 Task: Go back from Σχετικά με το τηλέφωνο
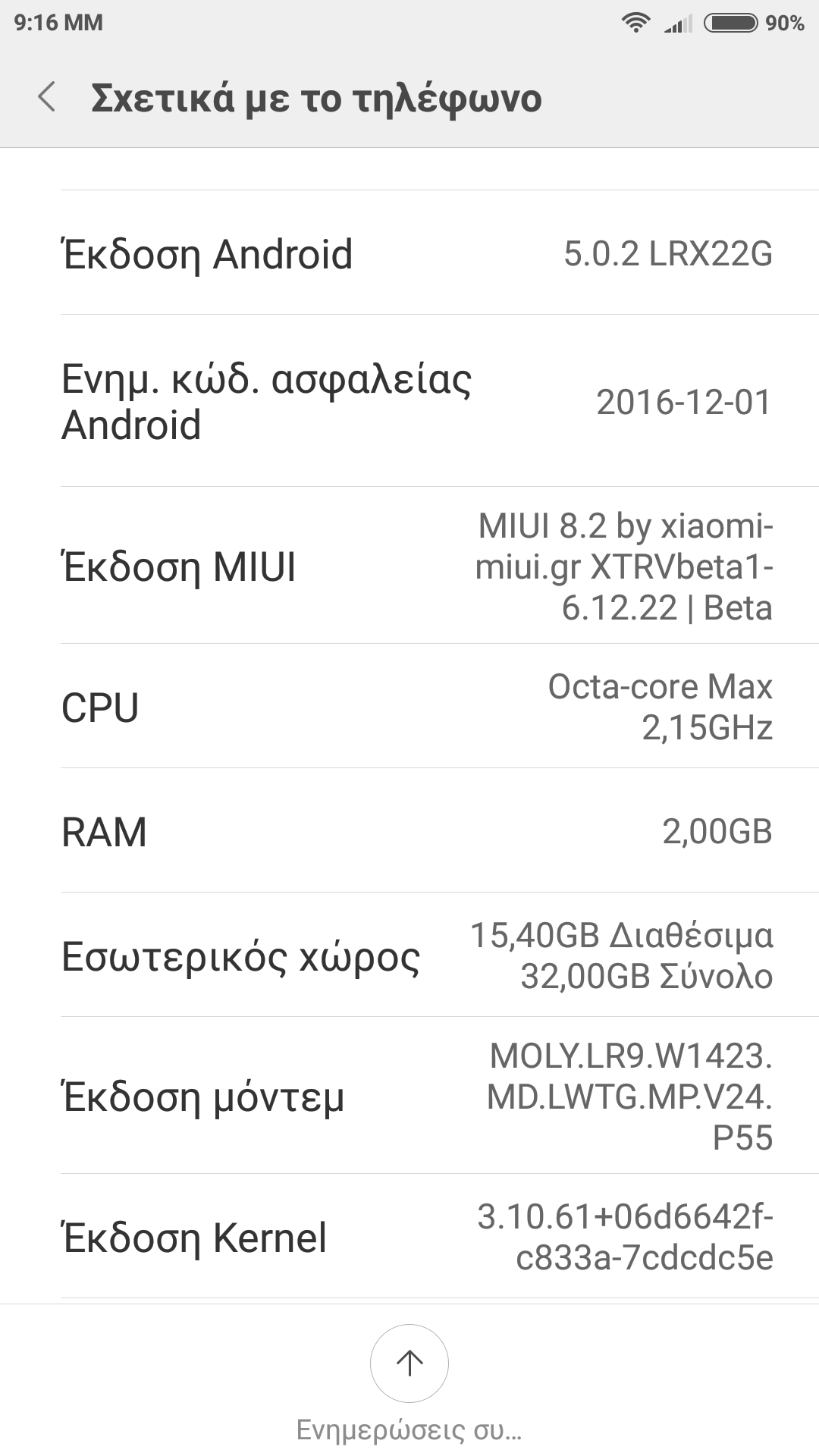pos(47,98)
